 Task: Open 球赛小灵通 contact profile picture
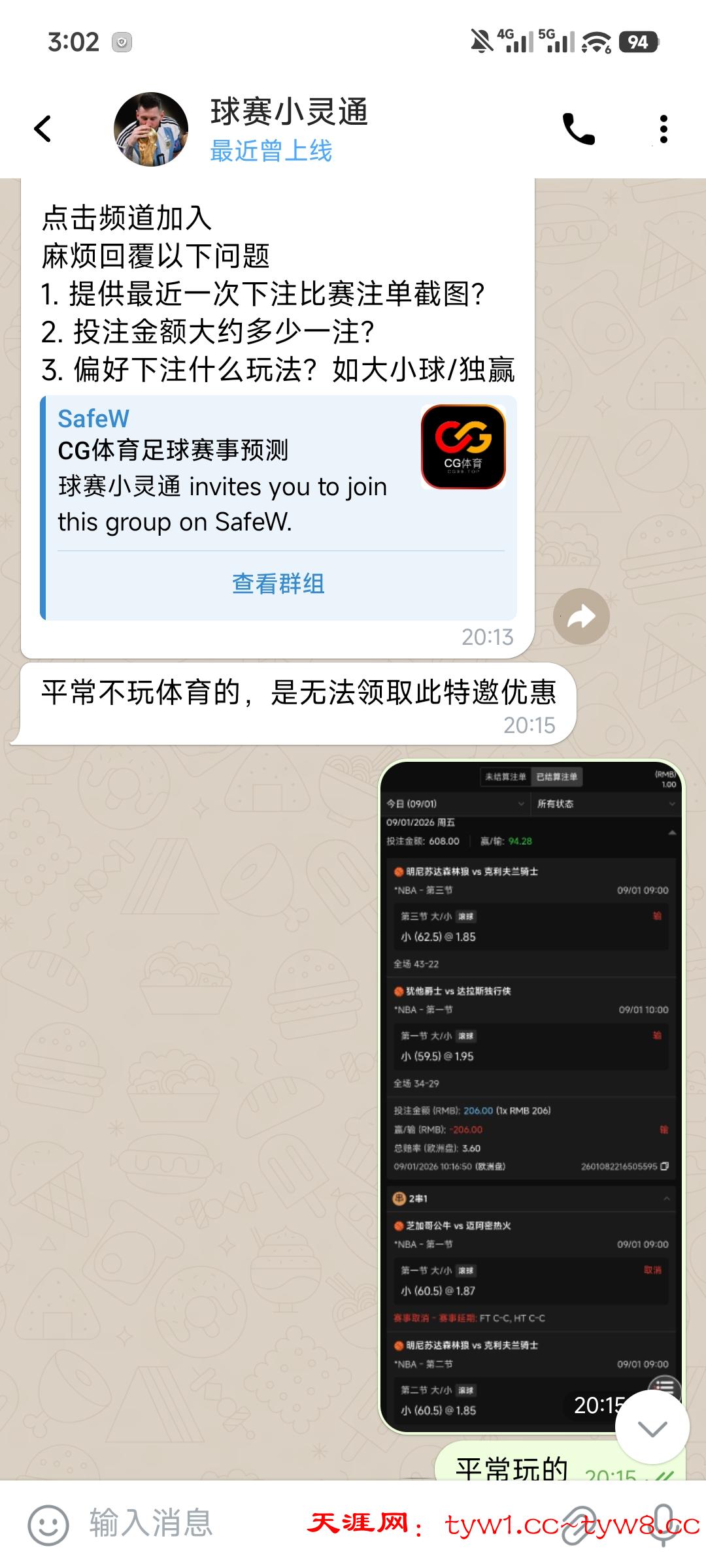[151, 129]
